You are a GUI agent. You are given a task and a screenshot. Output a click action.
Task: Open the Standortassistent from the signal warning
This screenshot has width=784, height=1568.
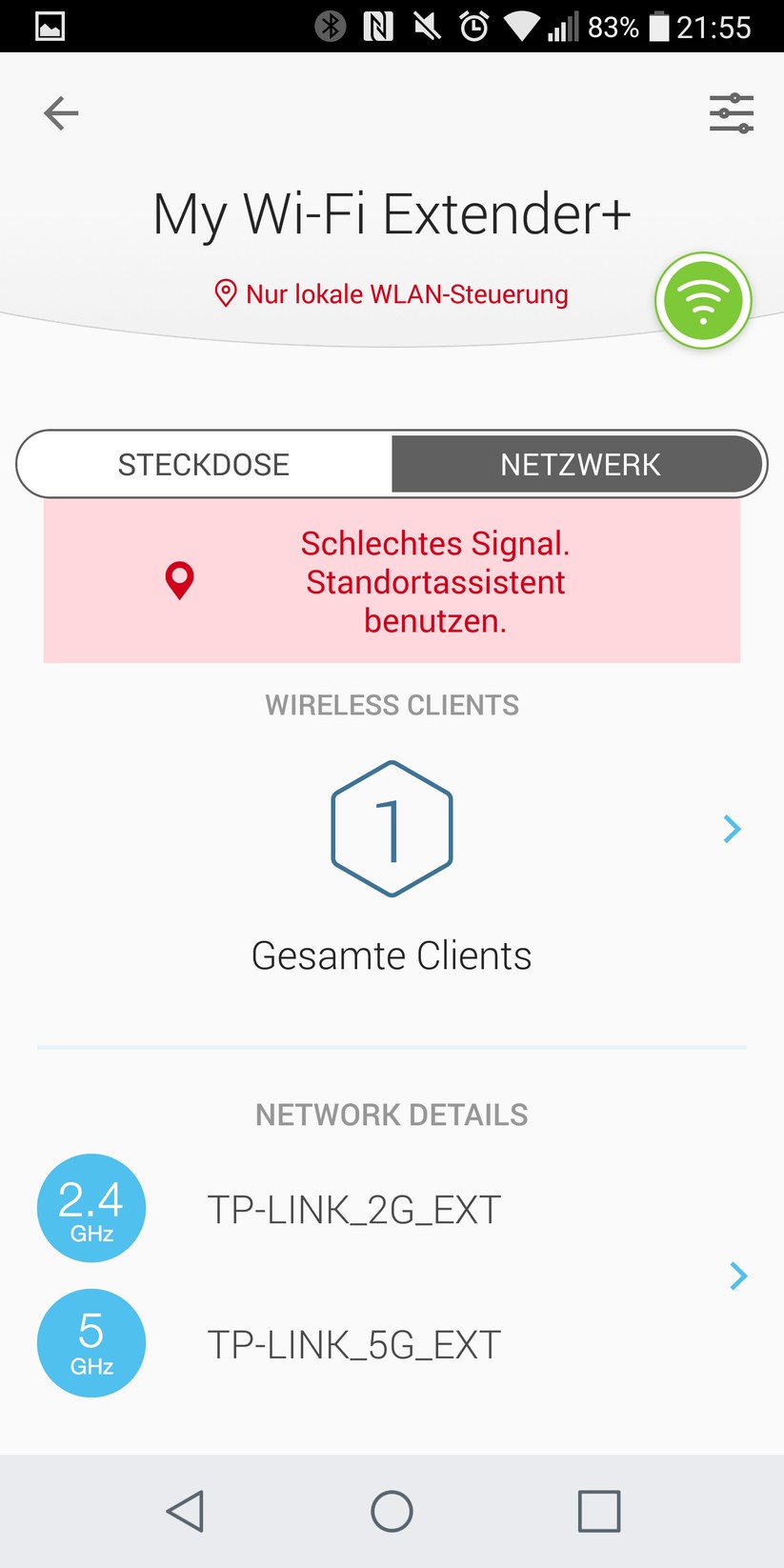tap(392, 581)
